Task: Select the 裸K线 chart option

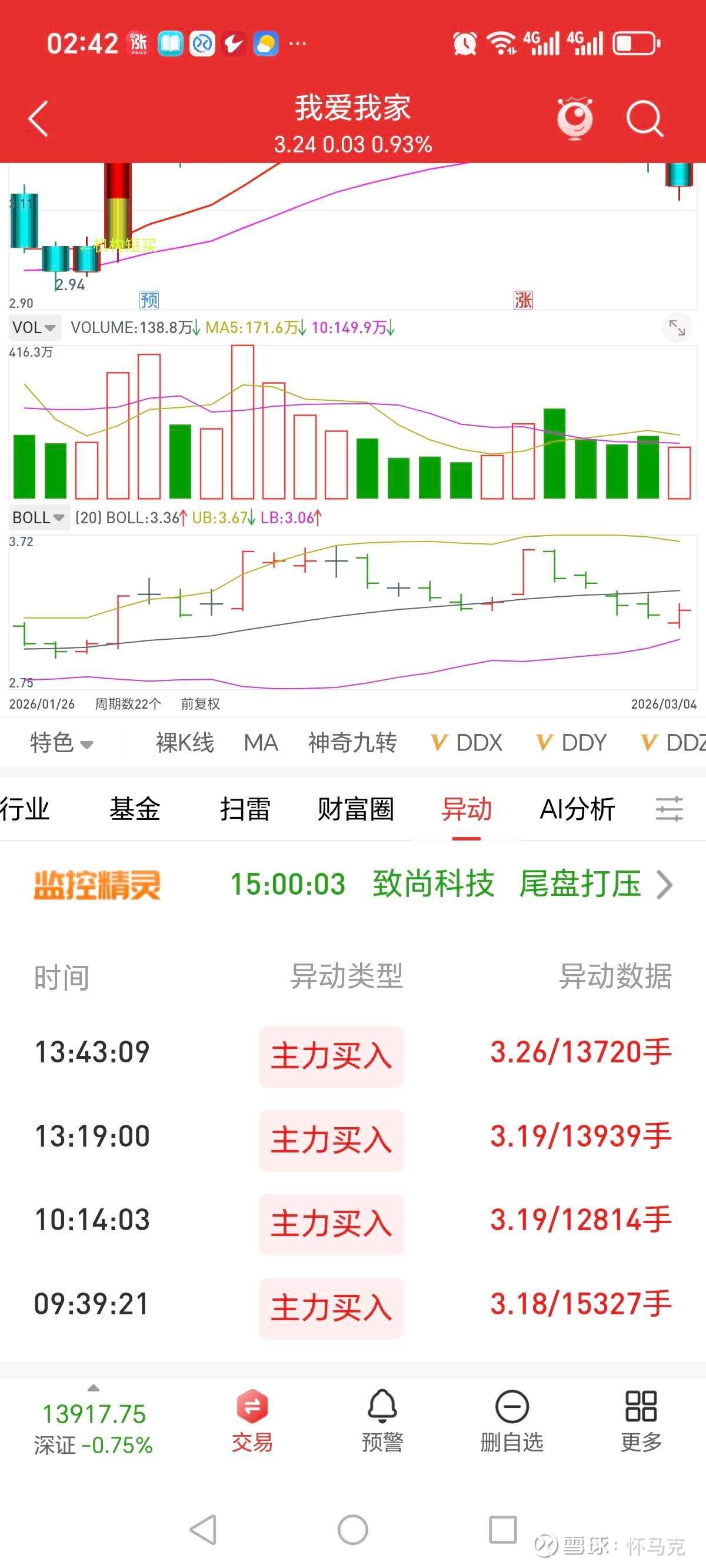Action: [185, 743]
